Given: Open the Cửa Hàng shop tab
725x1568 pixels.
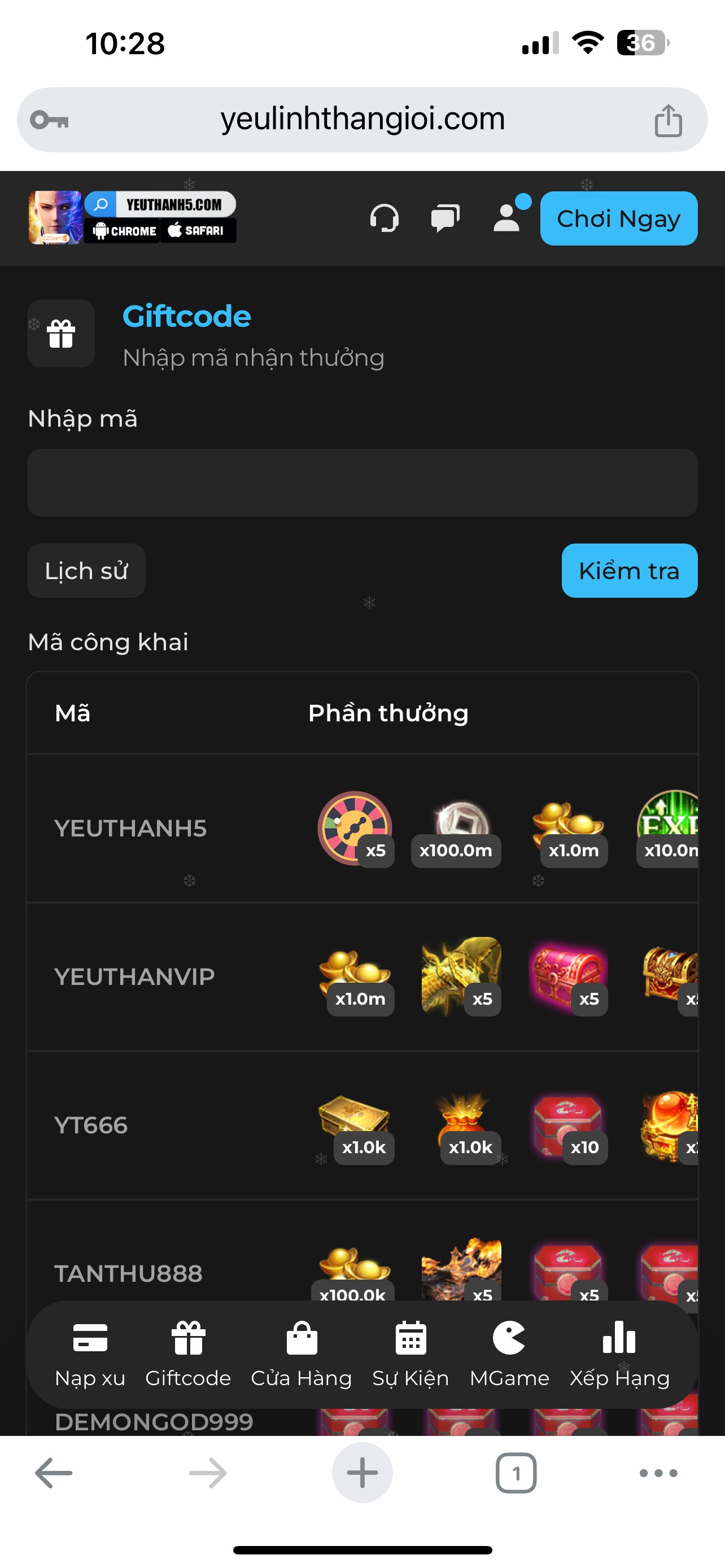Looking at the screenshot, I should pos(302,1354).
